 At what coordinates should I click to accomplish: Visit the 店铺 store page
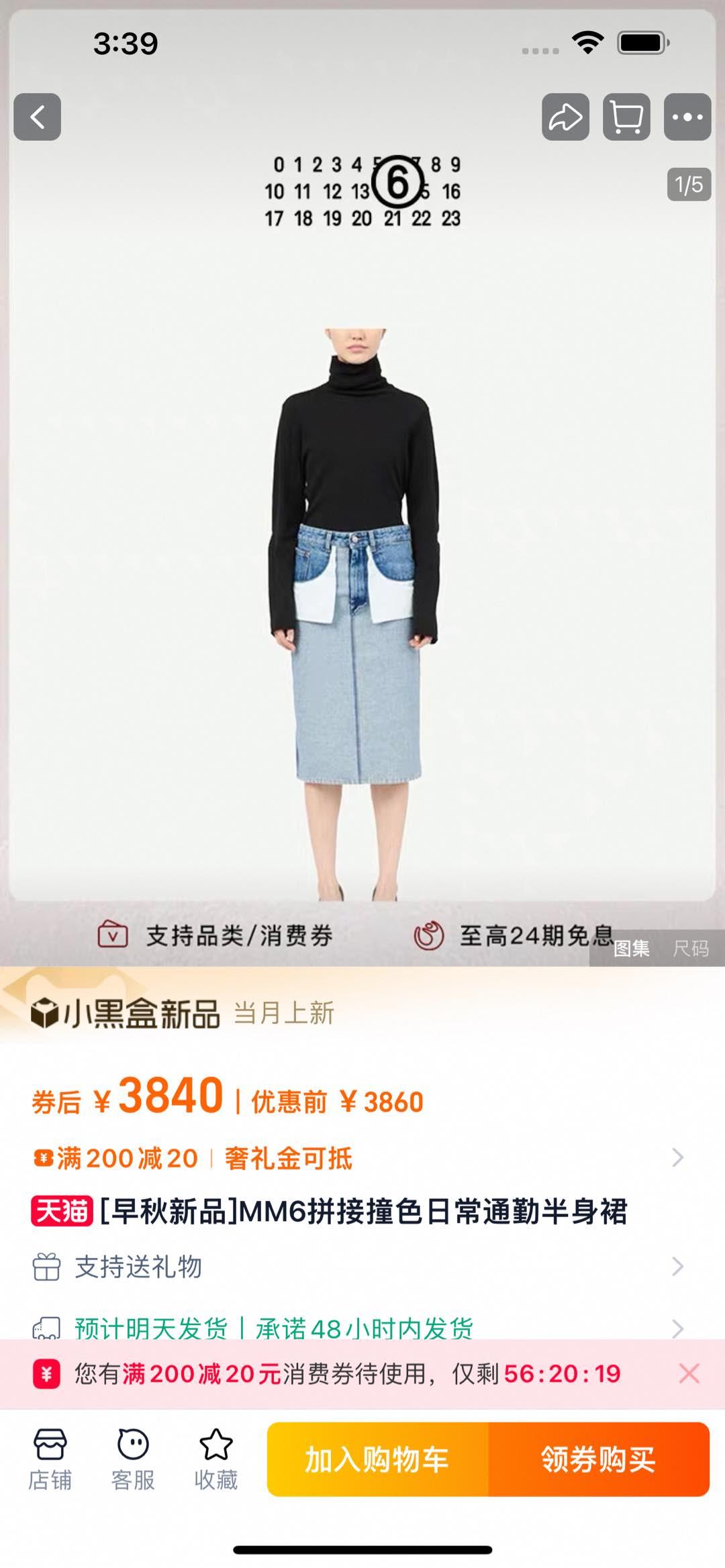pyautogui.click(x=50, y=1459)
